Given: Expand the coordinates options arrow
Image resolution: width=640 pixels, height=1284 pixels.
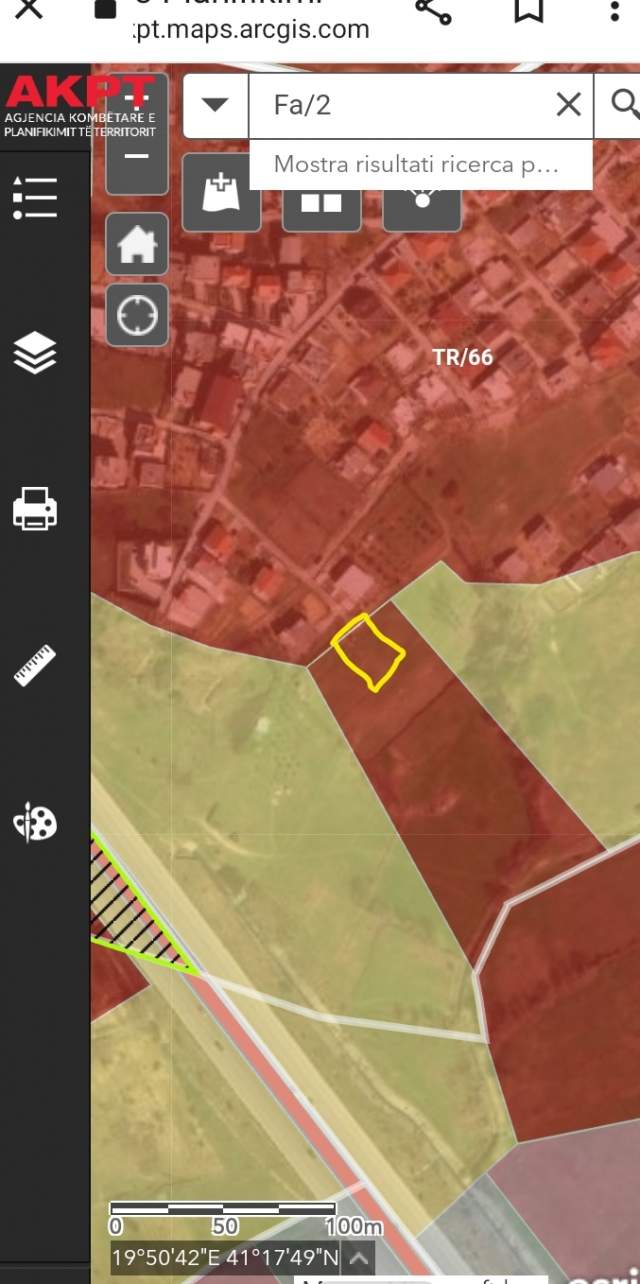Looking at the screenshot, I should (360, 1257).
